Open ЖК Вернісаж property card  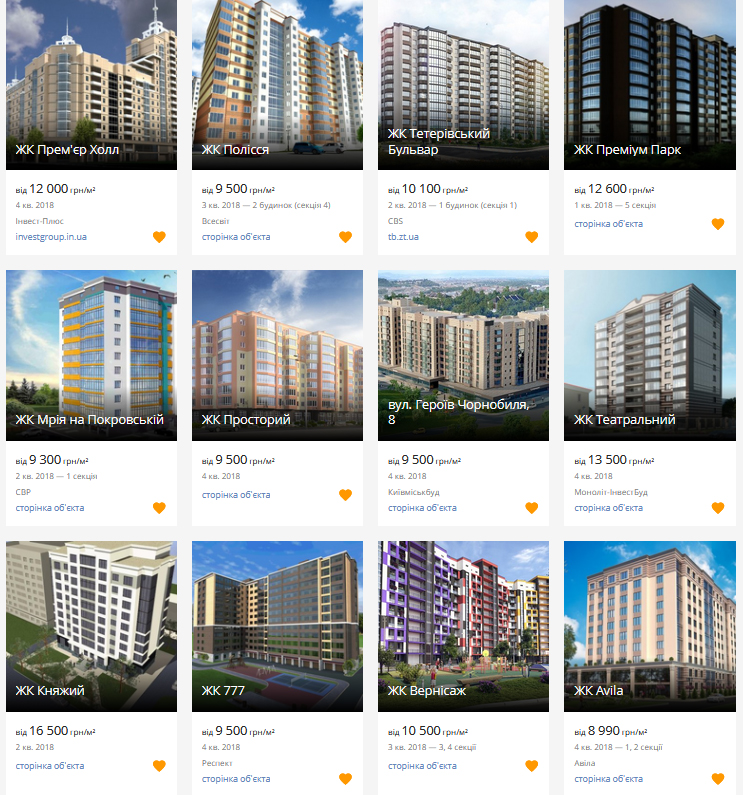(x=463, y=626)
